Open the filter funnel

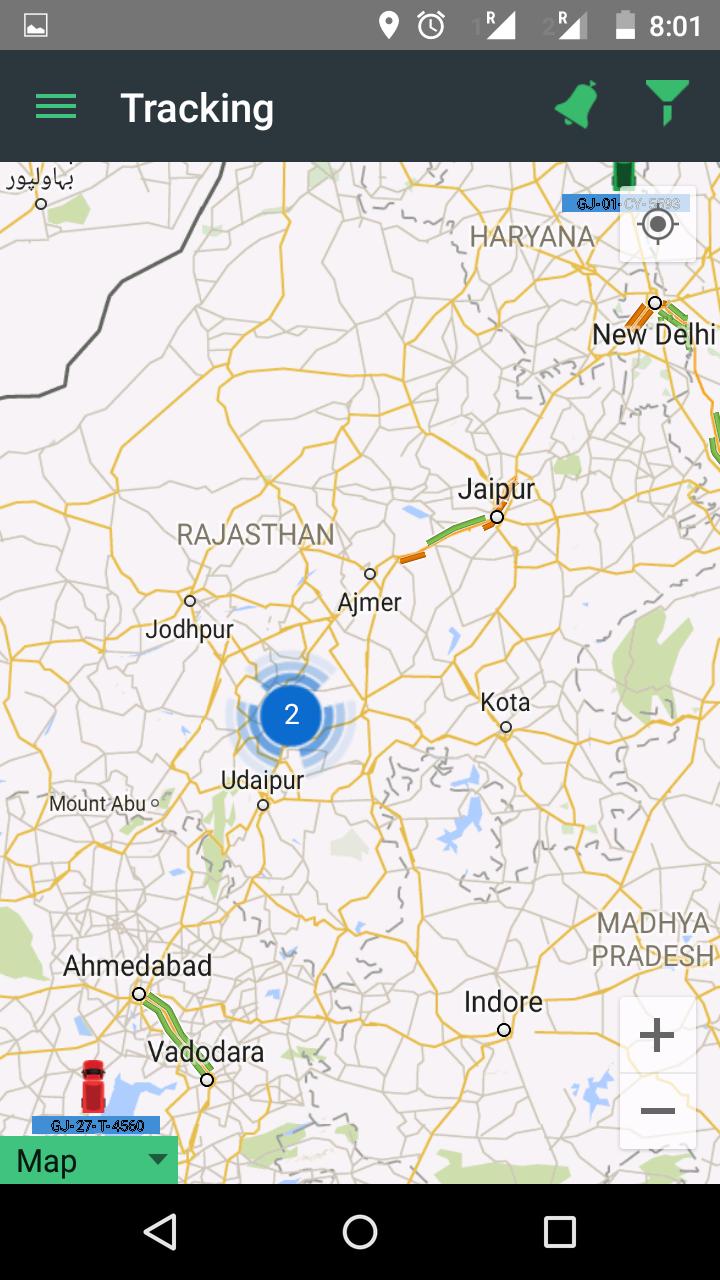667,103
